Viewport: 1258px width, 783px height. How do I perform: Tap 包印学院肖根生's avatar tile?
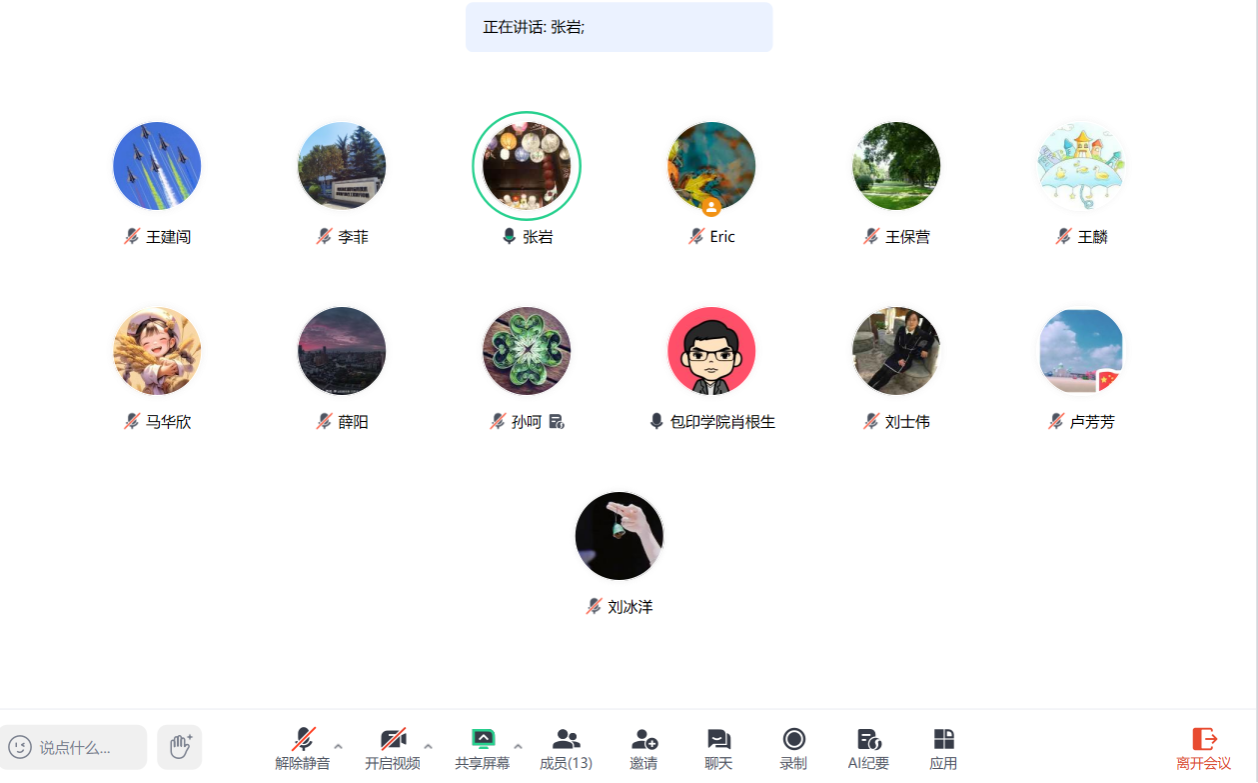711,351
